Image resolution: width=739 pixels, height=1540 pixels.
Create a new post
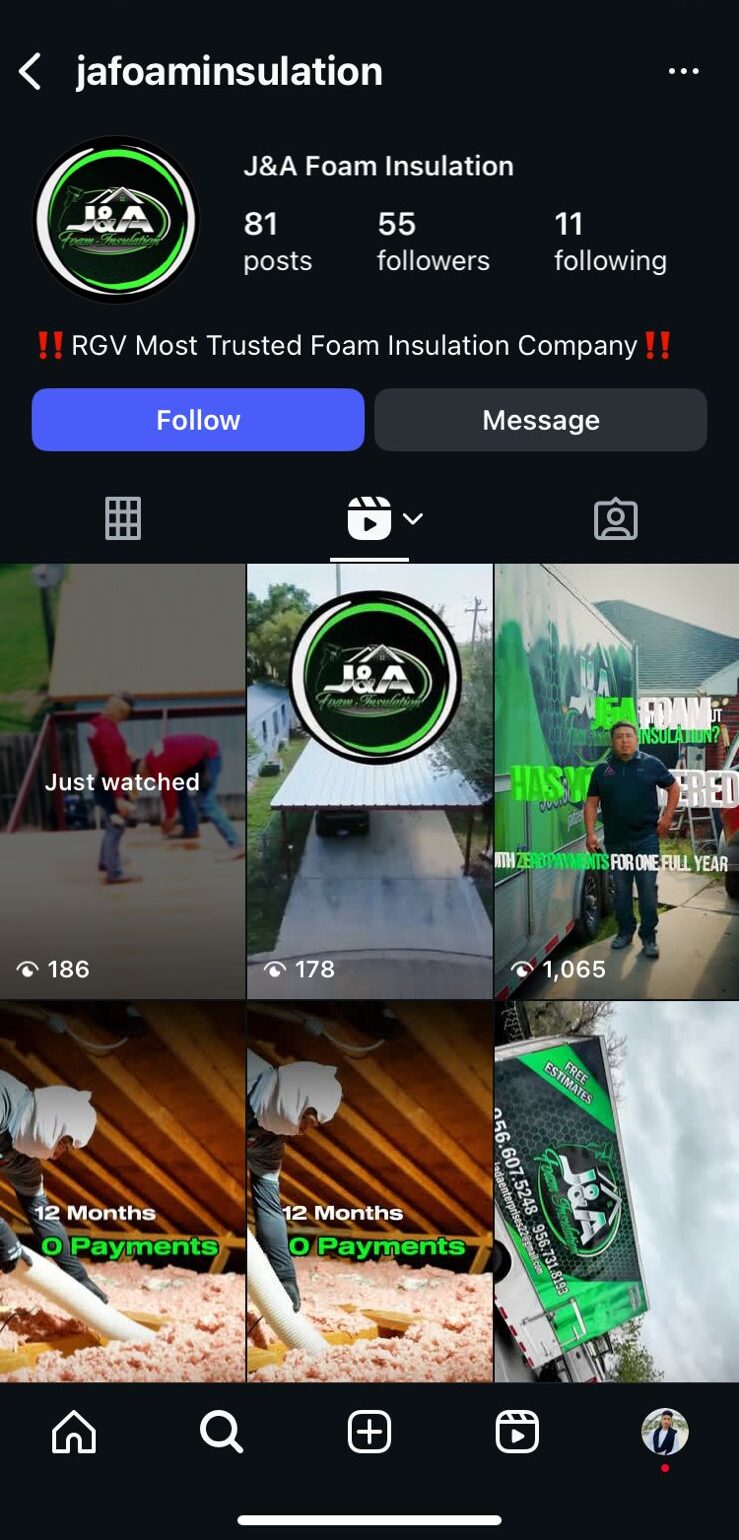[369, 1432]
